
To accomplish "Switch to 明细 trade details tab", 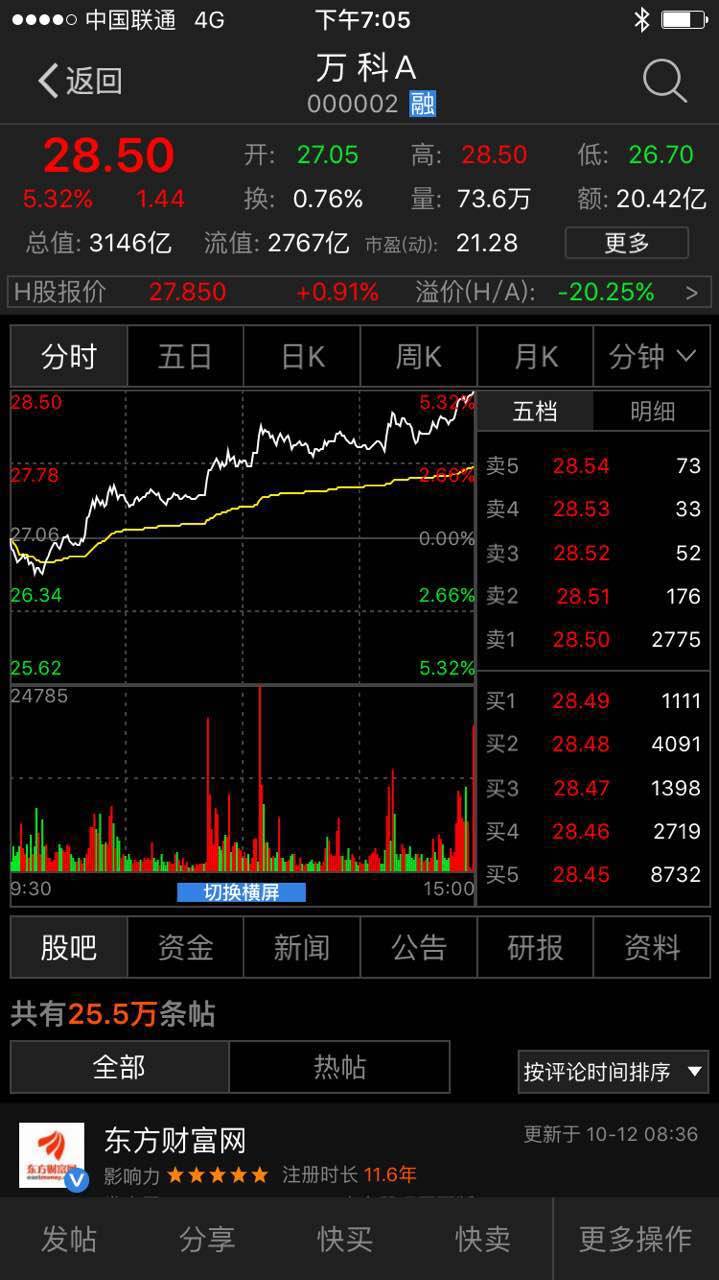I will pyautogui.click(x=652, y=411).
